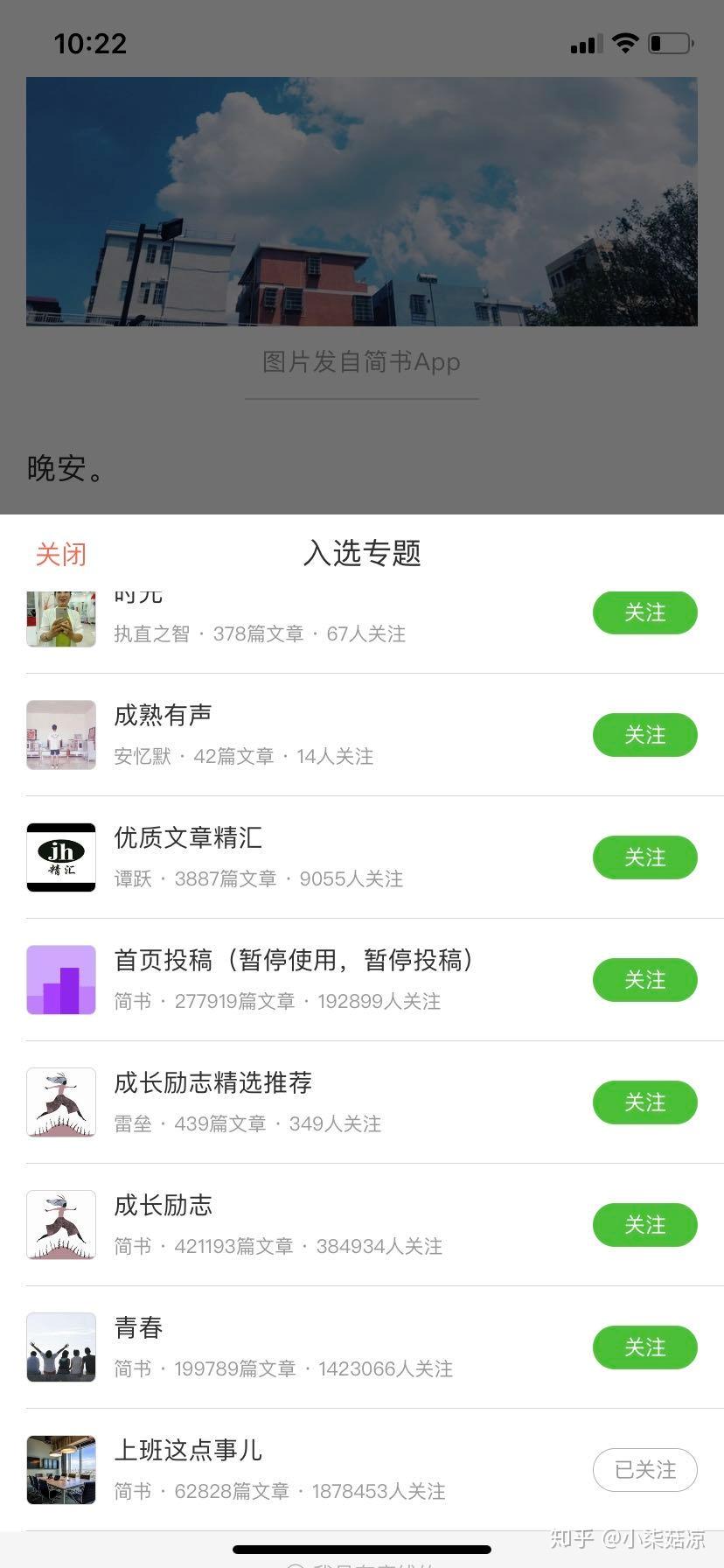Follow the 成长励志 topic by 简书

(644, 1225)
